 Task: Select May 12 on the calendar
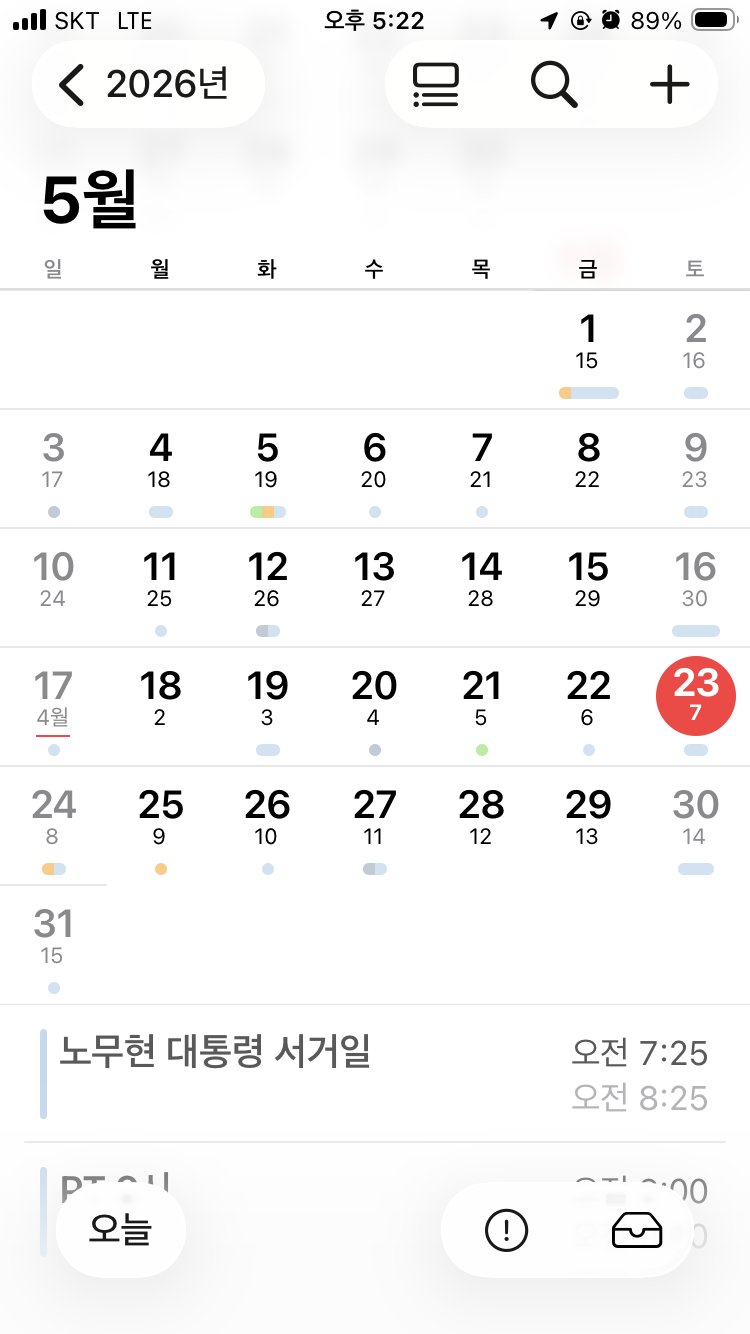tap(267, 588)
